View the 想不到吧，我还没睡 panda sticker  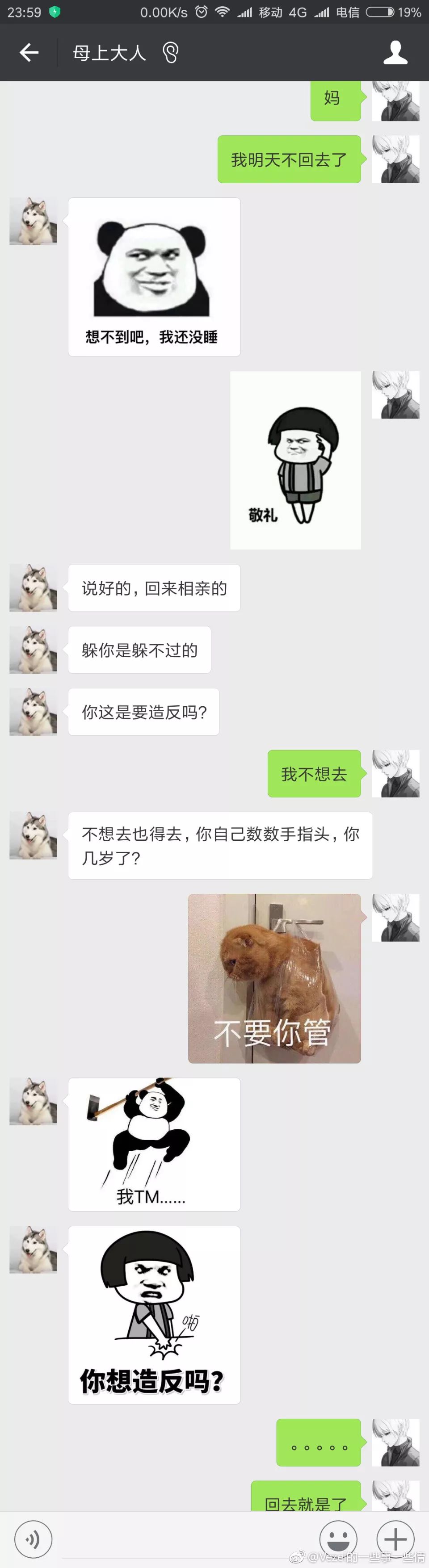click(154, 277)
